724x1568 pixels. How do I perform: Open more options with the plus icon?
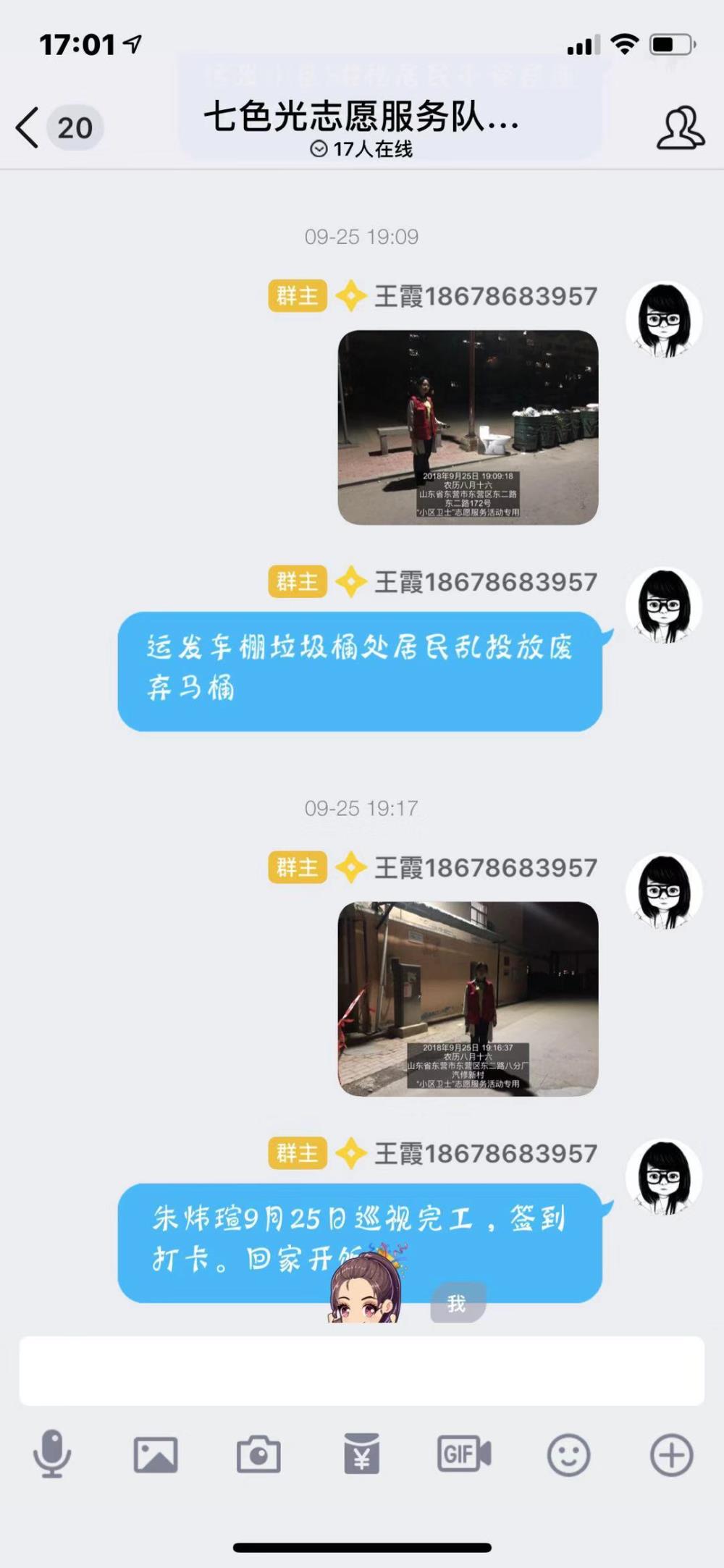tap(672, 1455)
